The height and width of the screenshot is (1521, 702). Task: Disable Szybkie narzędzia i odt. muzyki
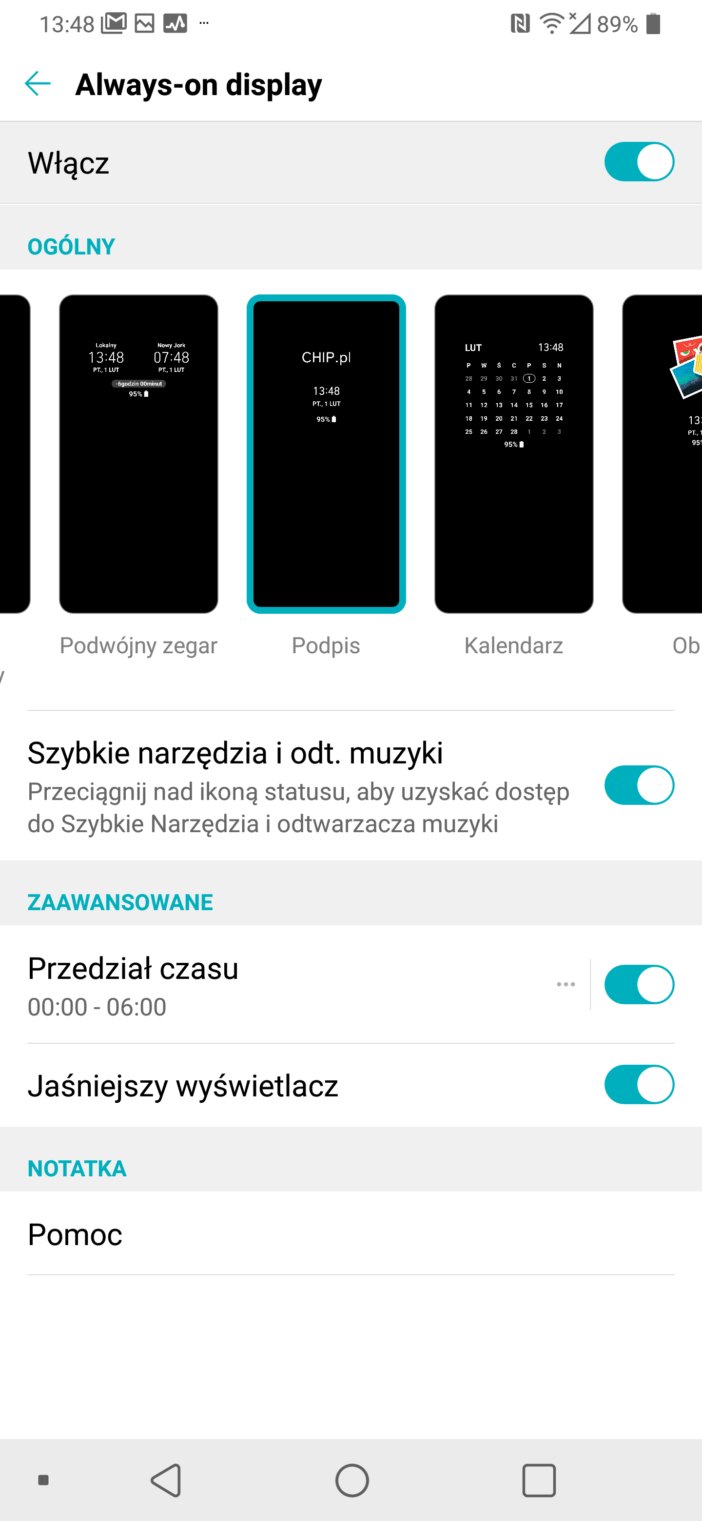pyautogui.click(x=638, y=785)
